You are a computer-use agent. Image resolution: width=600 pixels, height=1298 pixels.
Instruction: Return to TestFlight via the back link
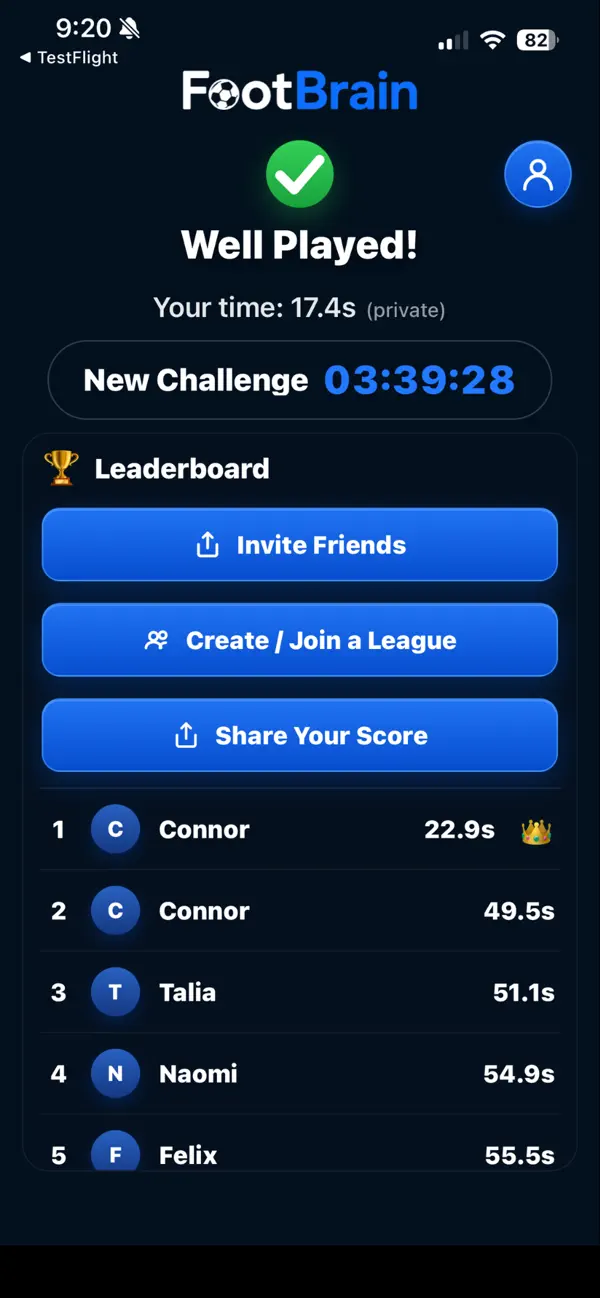pos(68,58)
